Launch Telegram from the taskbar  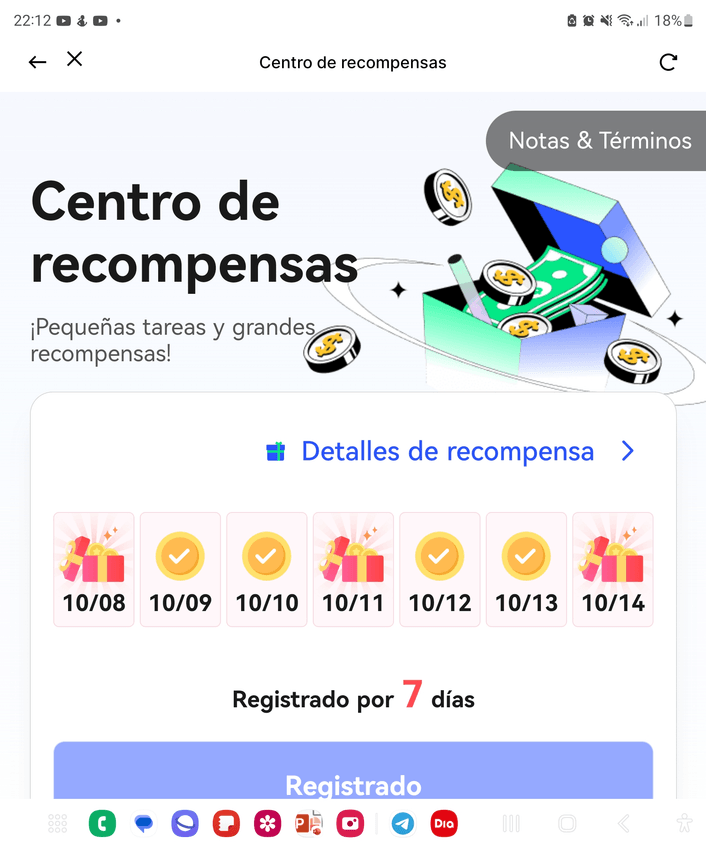click(x=402, y=823)
